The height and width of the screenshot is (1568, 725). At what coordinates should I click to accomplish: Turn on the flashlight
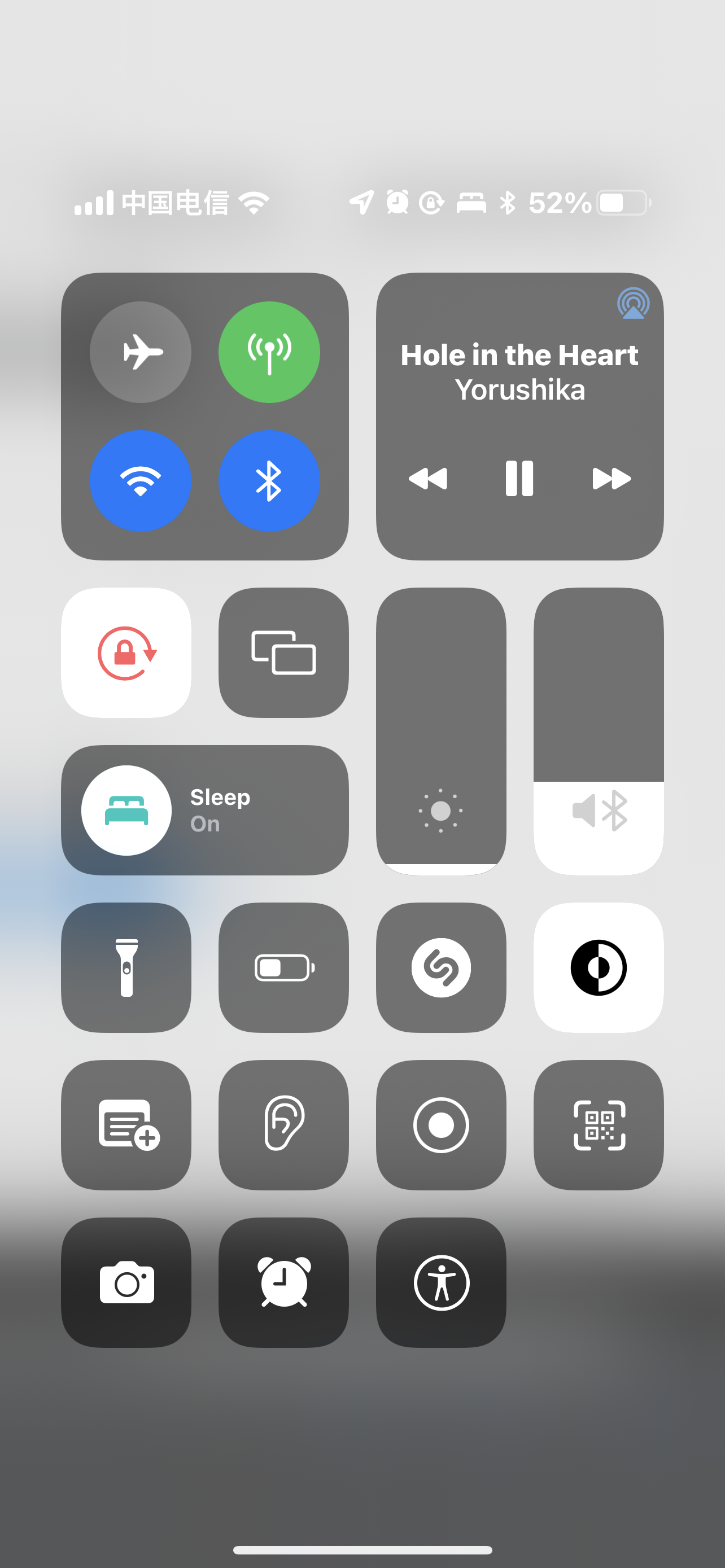pos(126,967)
